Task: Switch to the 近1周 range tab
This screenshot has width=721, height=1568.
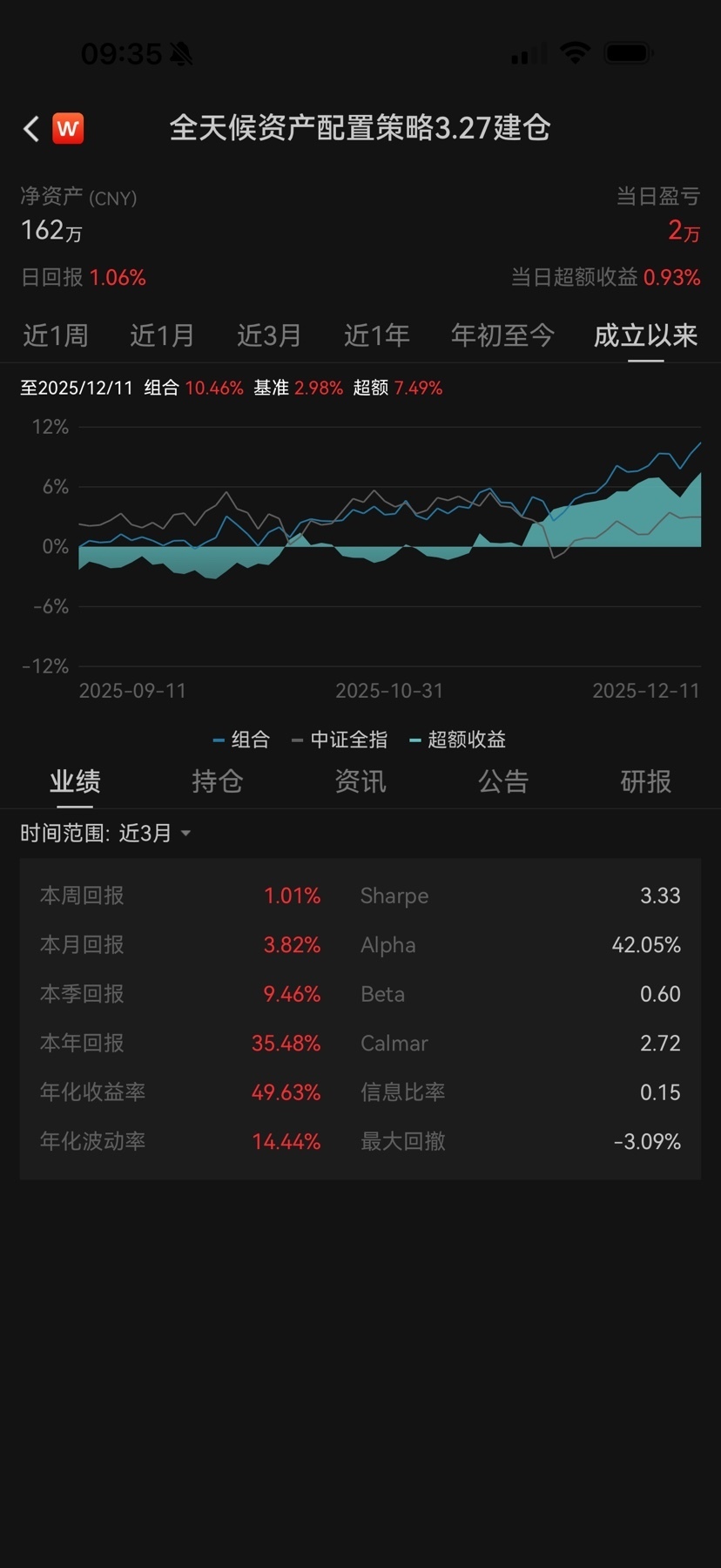Action: click(56, 335)
